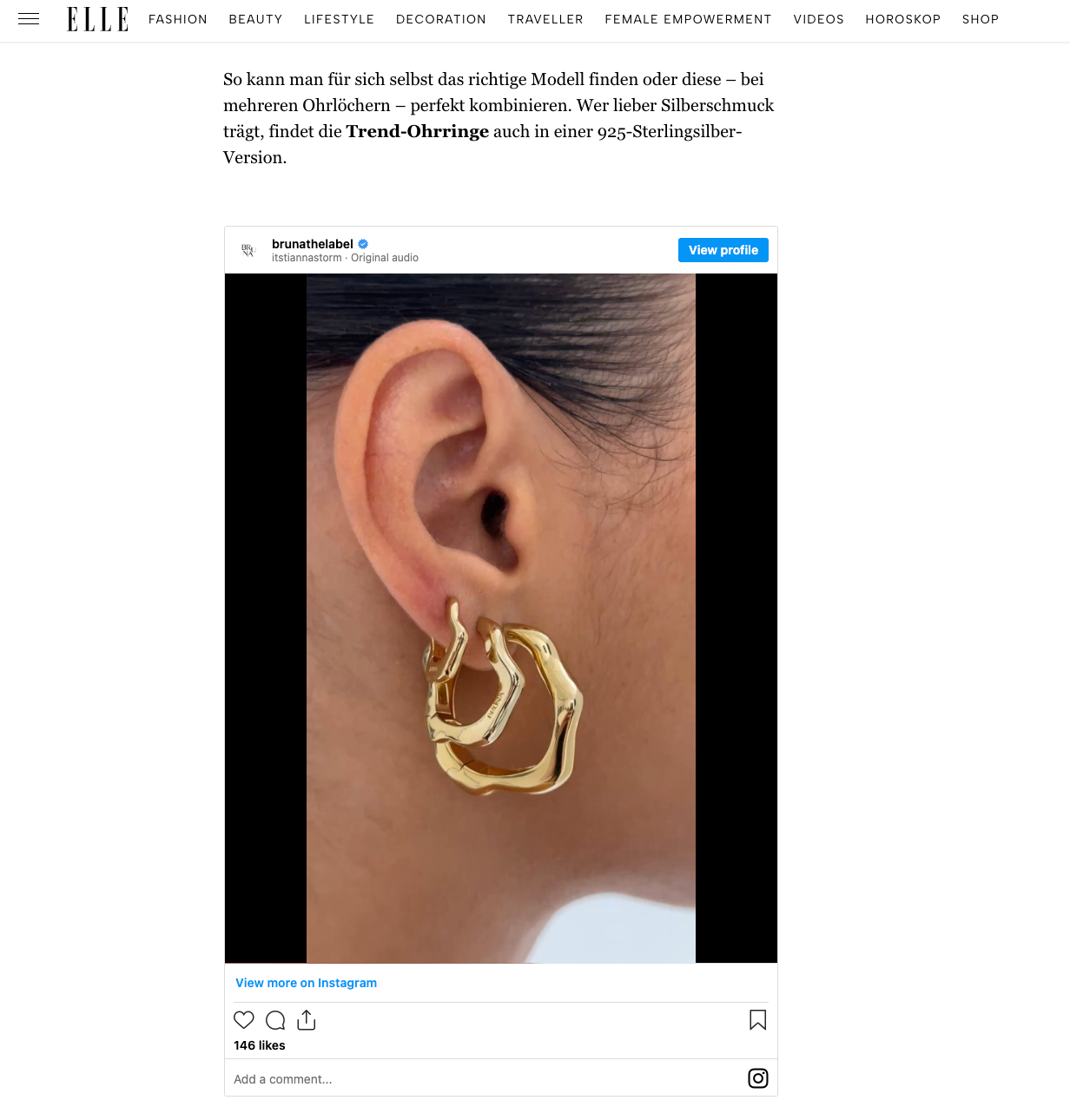1070x1120 pixels.
Task: Bookmark the embedded Instagram post
Action: (757, 1020)
